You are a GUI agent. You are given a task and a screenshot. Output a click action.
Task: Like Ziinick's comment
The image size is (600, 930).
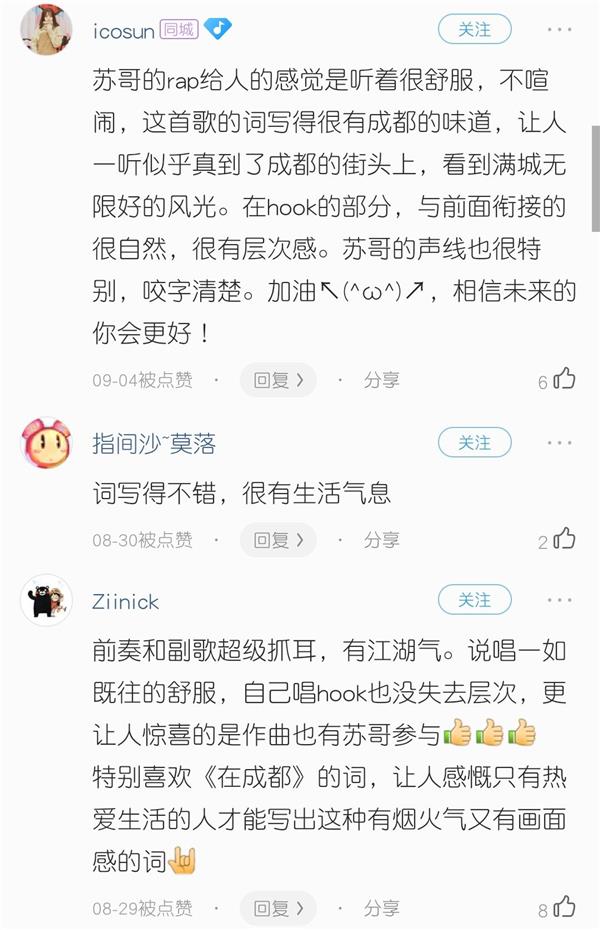click(564, 908)
